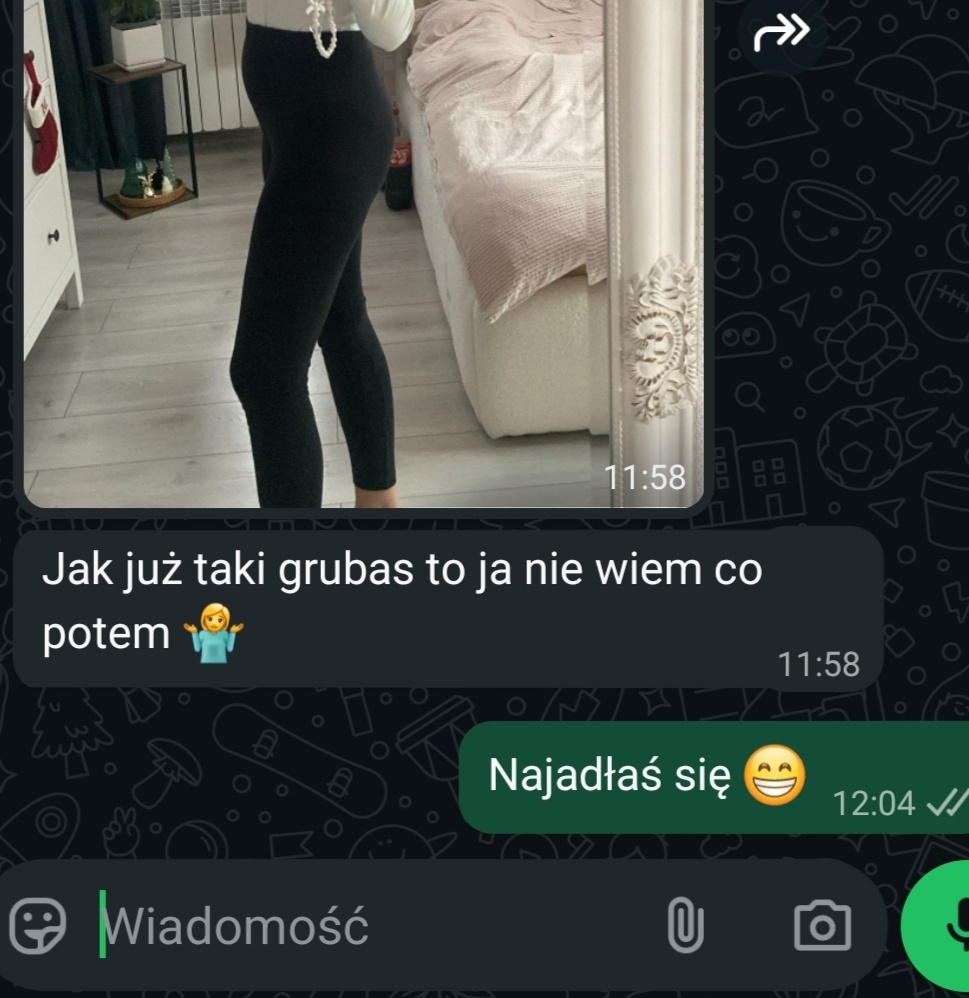Attach a file with the paperclip
This screenshot has width=969, height=998.
[x=685, y=926]
